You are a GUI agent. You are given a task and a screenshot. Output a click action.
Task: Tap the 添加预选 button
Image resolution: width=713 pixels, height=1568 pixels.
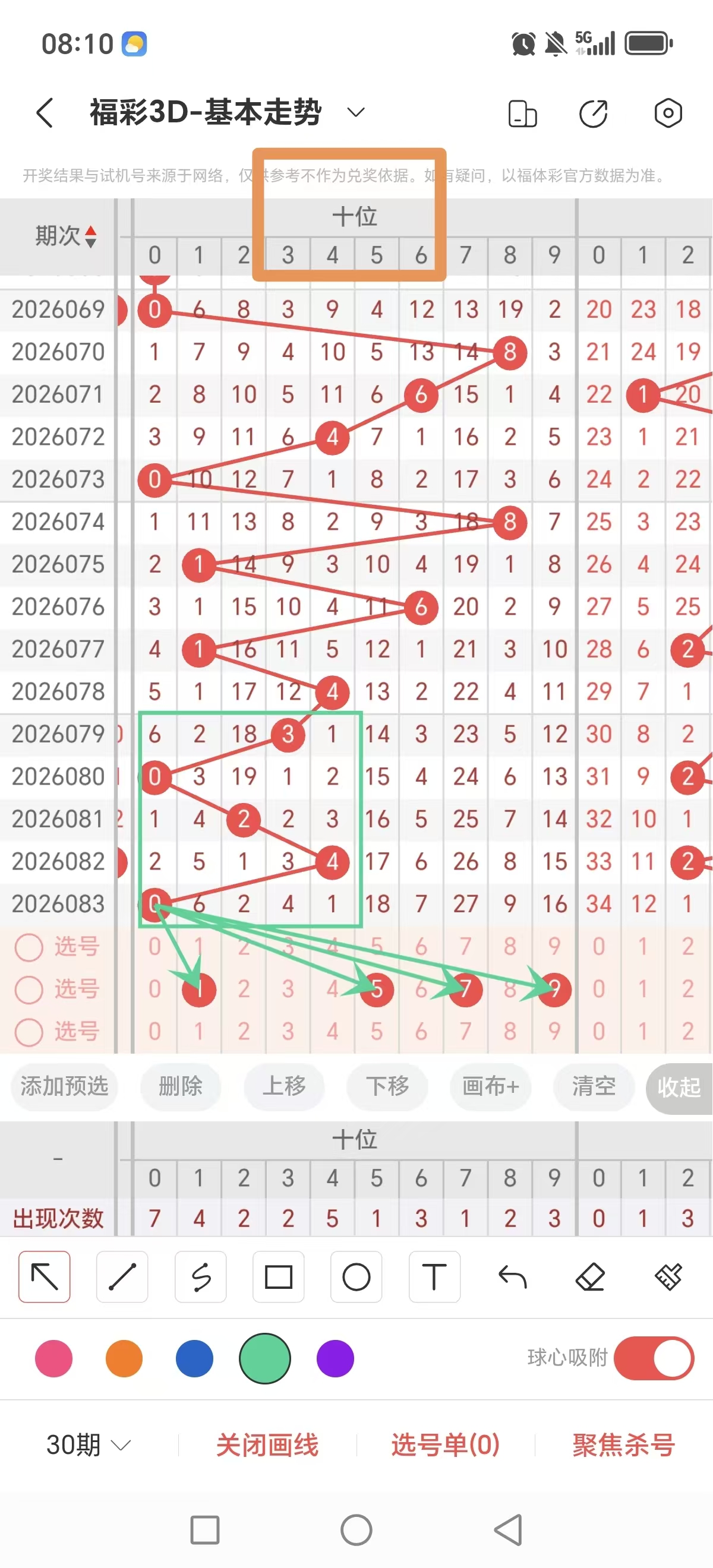pos(65,1087)
